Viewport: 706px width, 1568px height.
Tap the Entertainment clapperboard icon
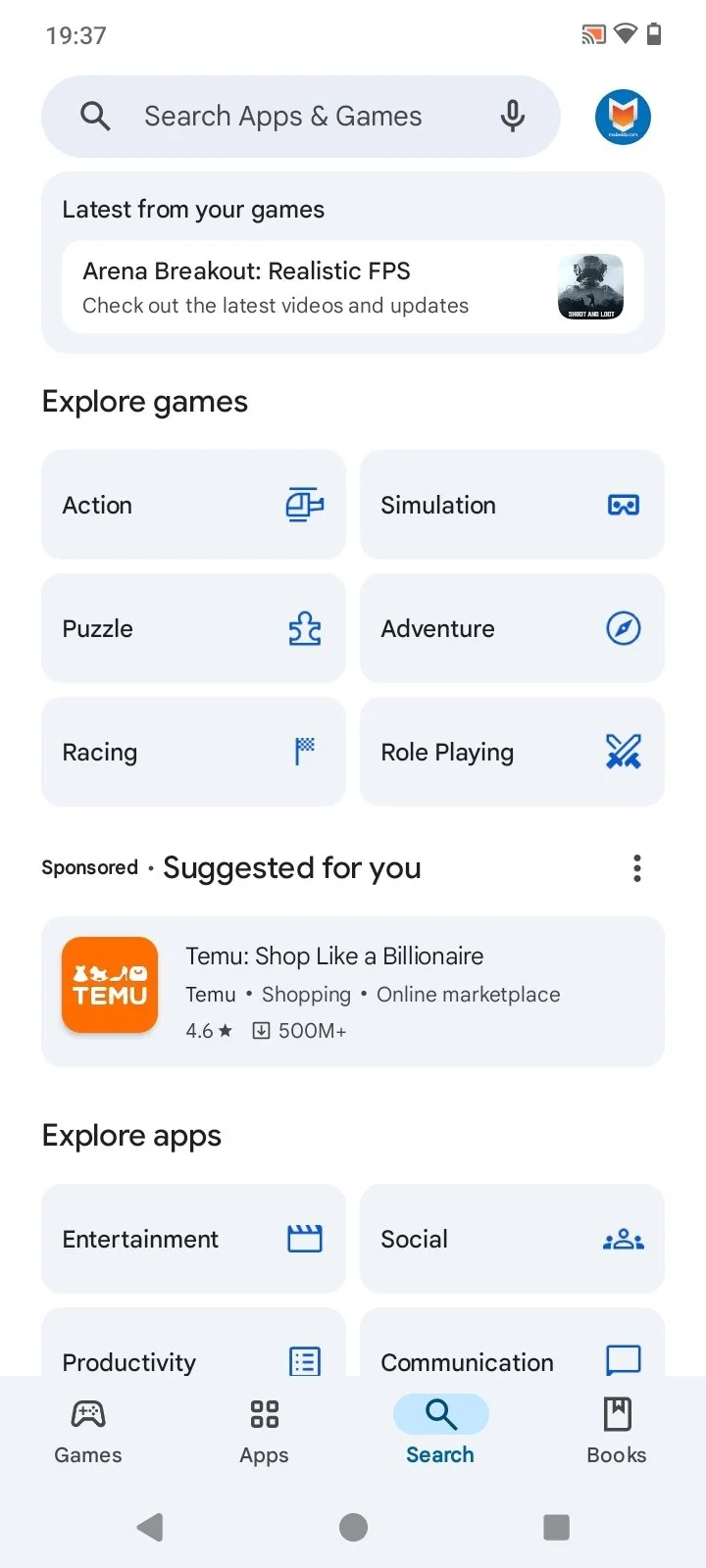pos(305,1239)
